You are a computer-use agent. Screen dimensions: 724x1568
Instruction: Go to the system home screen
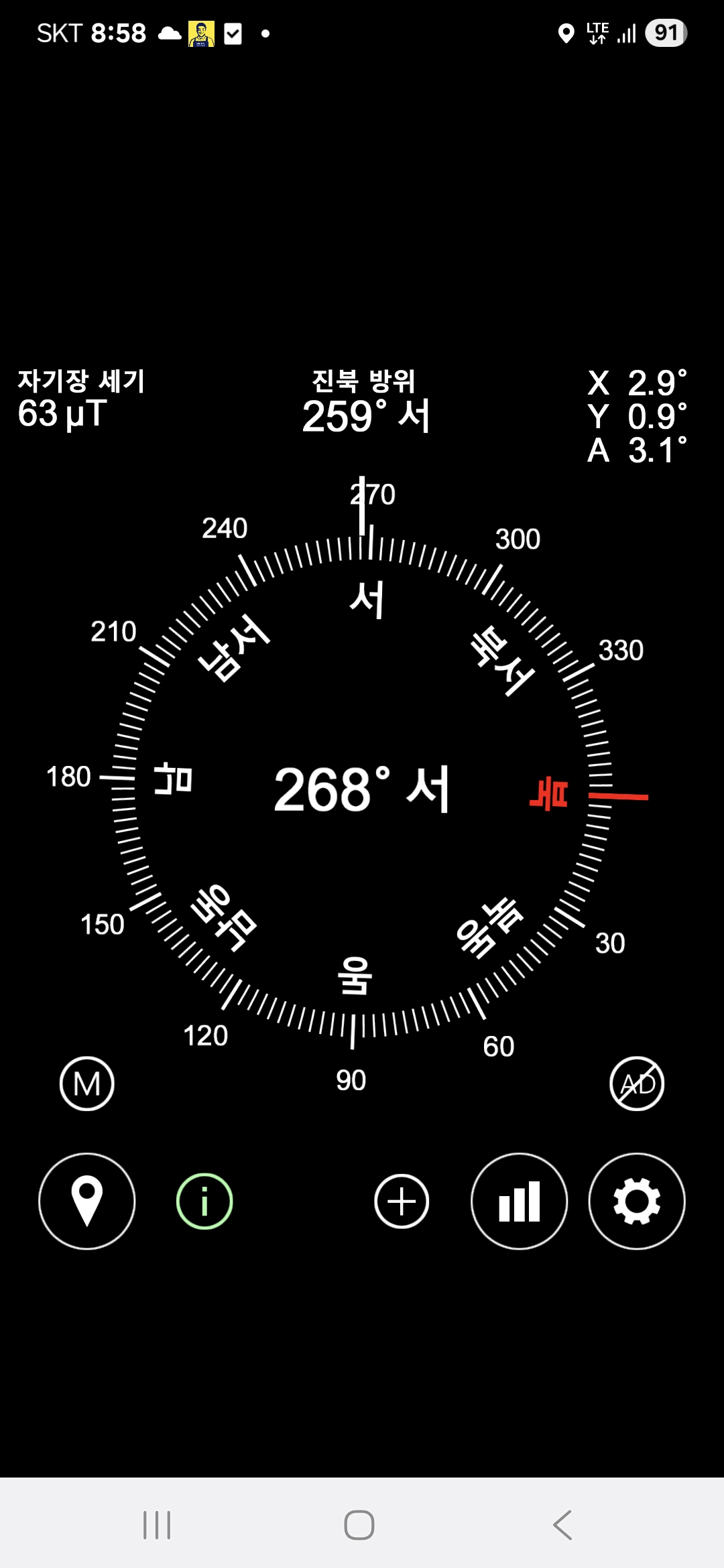click(359, 1525)
